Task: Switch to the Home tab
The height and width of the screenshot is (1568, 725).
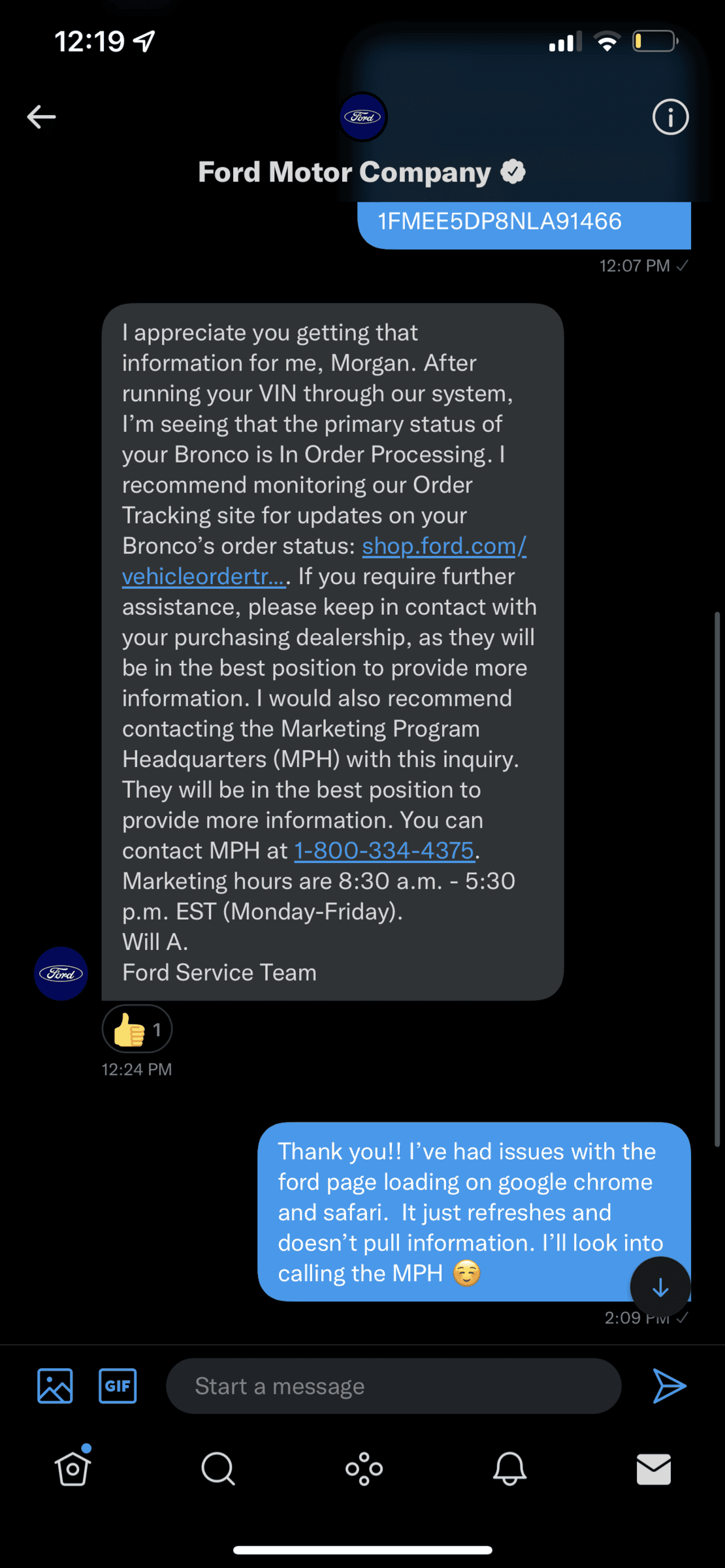Action: 72,1469
